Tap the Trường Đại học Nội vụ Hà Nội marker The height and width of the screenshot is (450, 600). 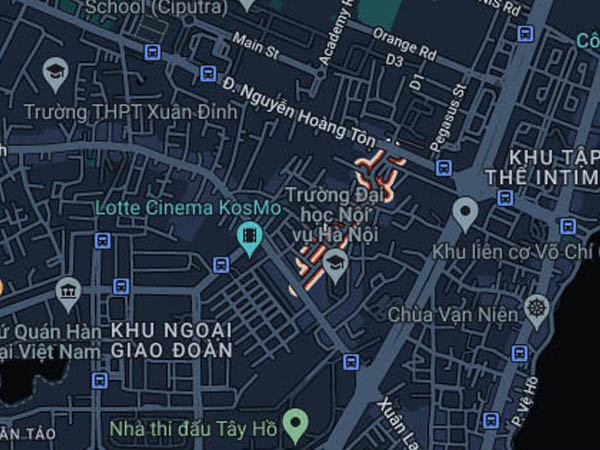[x=335, y=263]
